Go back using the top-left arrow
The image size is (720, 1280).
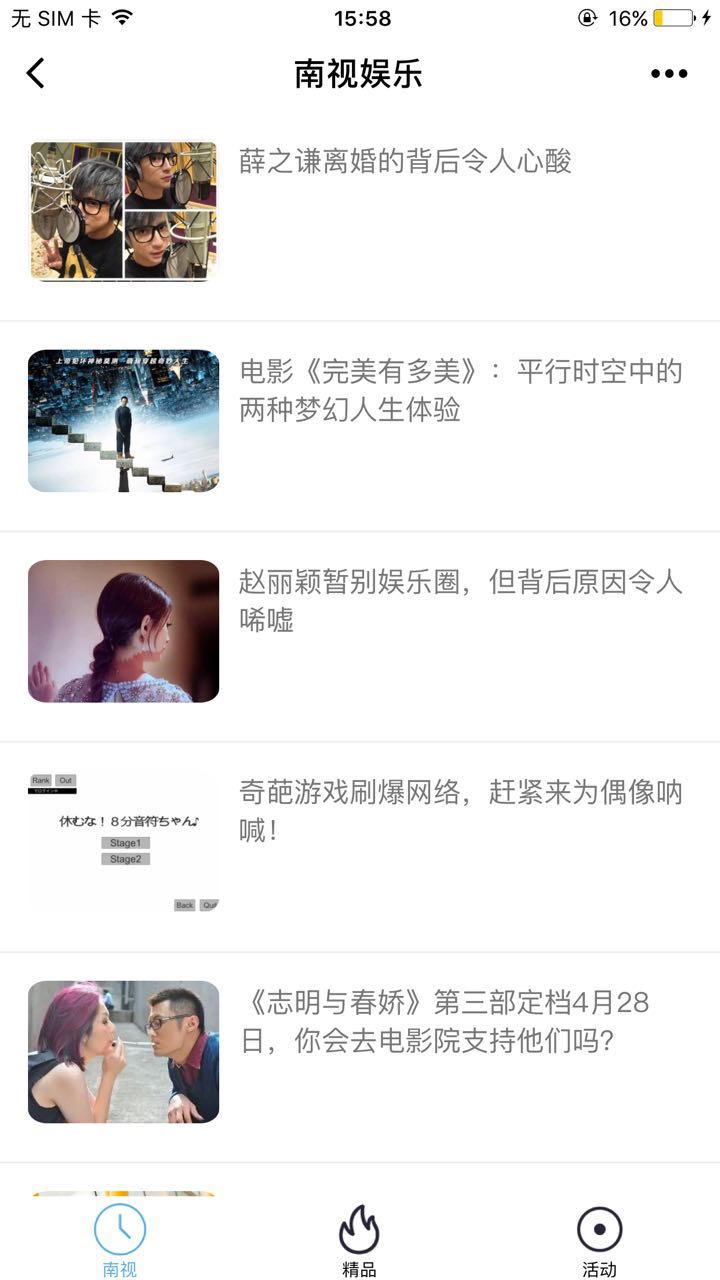click(x=36, y=73)
